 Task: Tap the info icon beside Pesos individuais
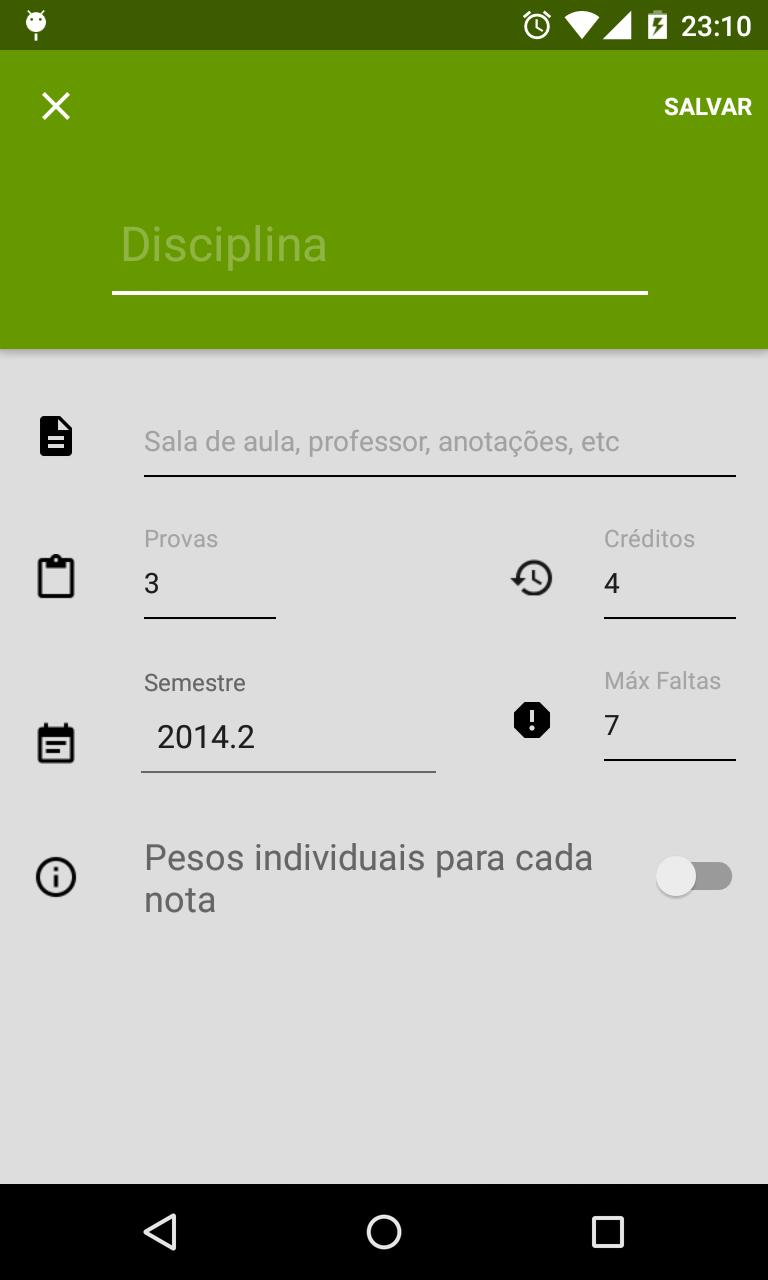tap(55, 877)
